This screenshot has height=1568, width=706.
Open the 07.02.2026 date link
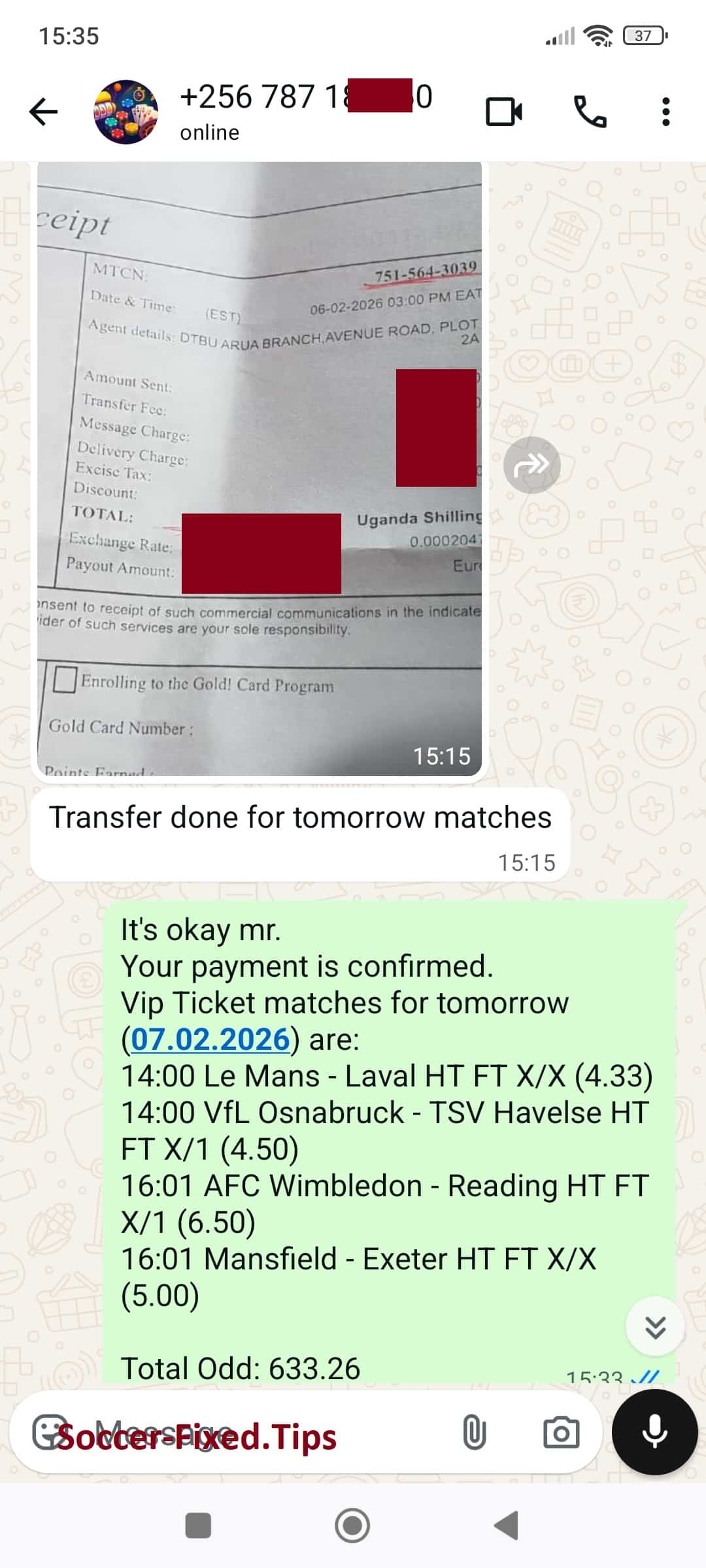tap(210, 1039)
